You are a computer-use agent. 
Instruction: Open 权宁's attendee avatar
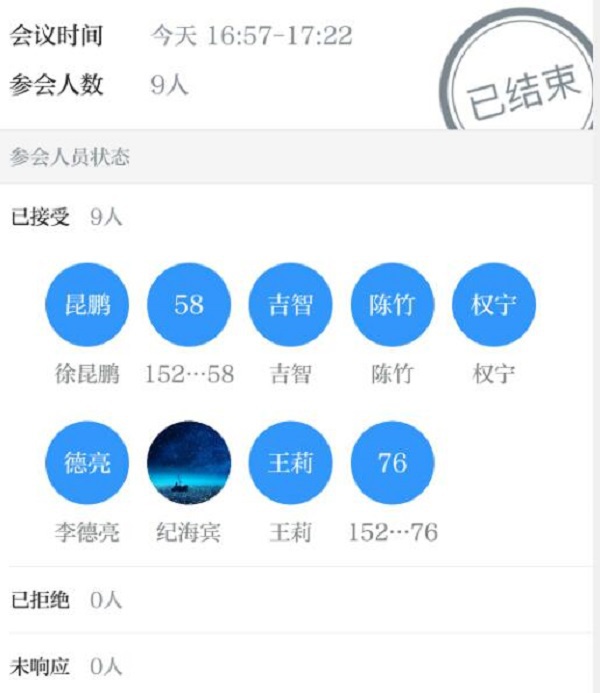click(x=494, y=305)
